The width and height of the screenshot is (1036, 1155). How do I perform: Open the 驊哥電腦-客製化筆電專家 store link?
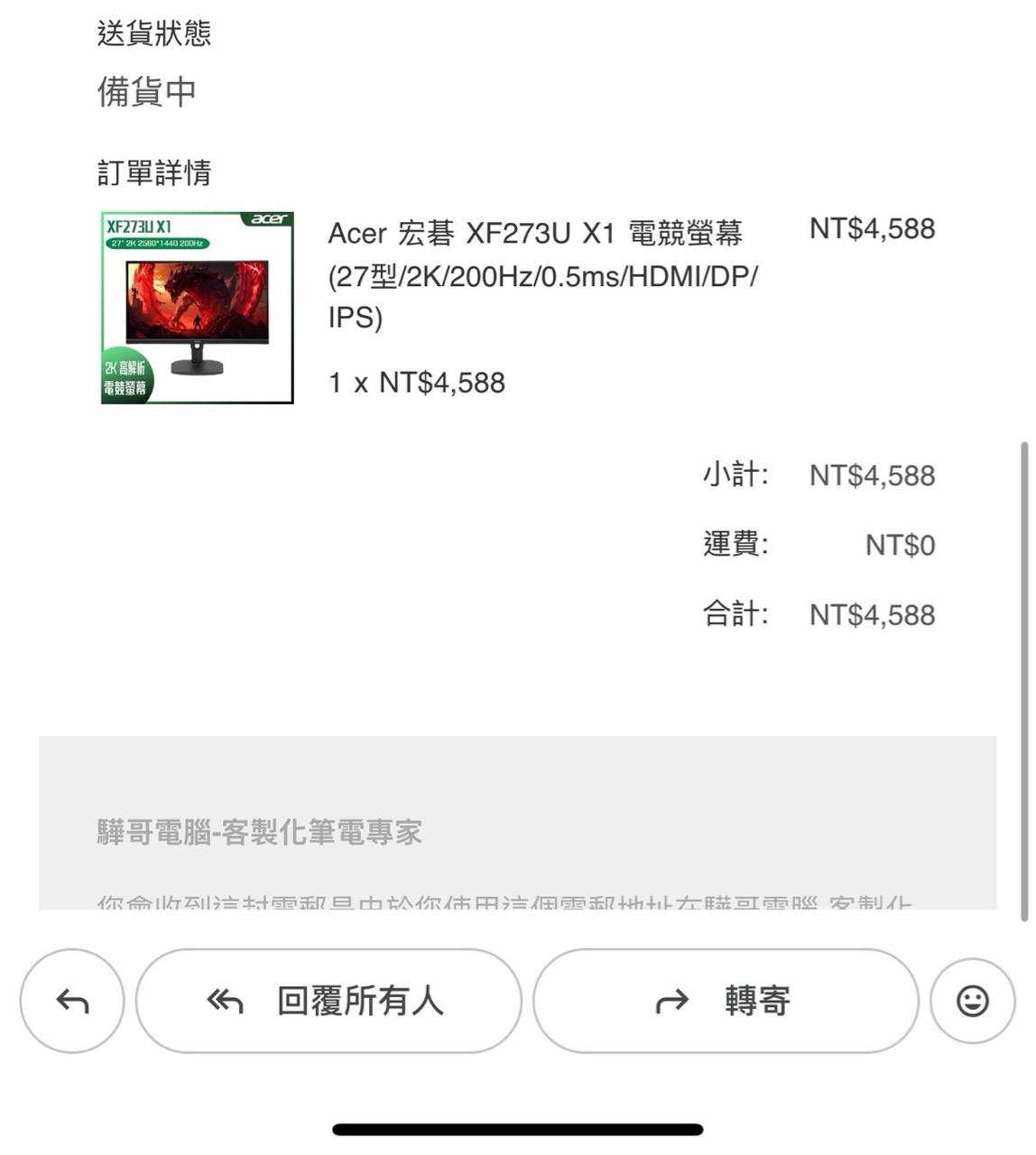coord(261,832)
